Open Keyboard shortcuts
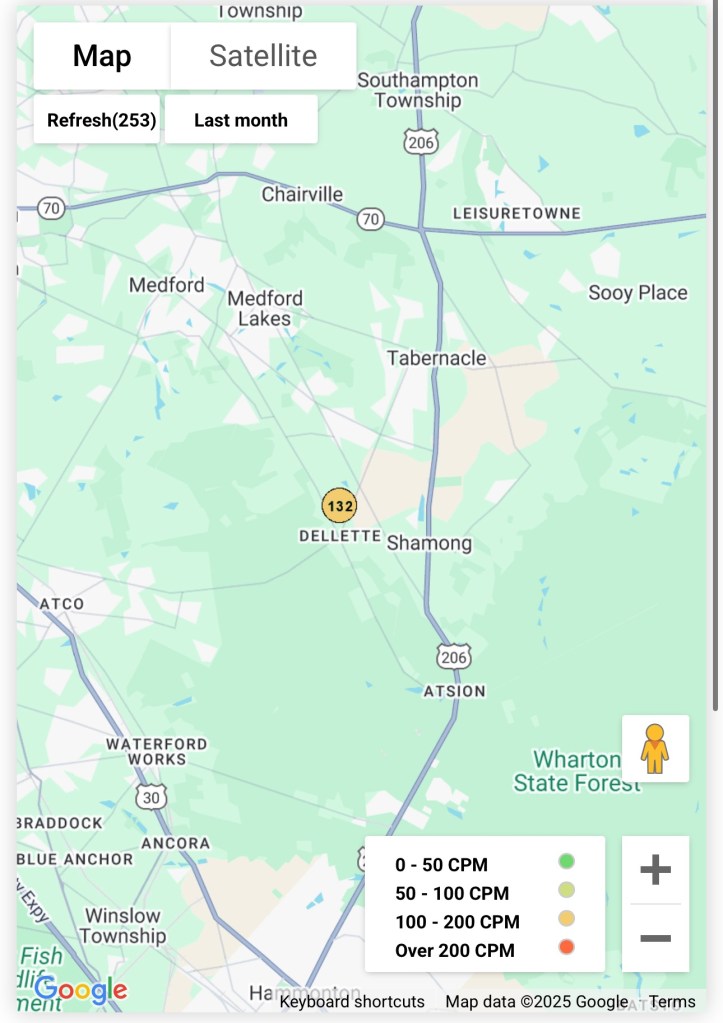Image resolution: width=723 pixels, height=1023 pixels. tap(352, 1002)
